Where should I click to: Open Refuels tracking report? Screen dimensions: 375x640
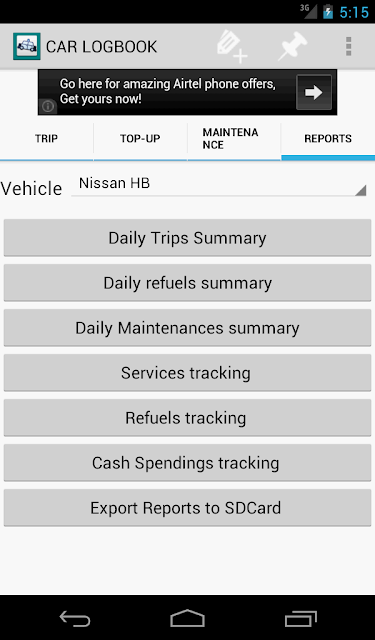(x=187, y=418)
